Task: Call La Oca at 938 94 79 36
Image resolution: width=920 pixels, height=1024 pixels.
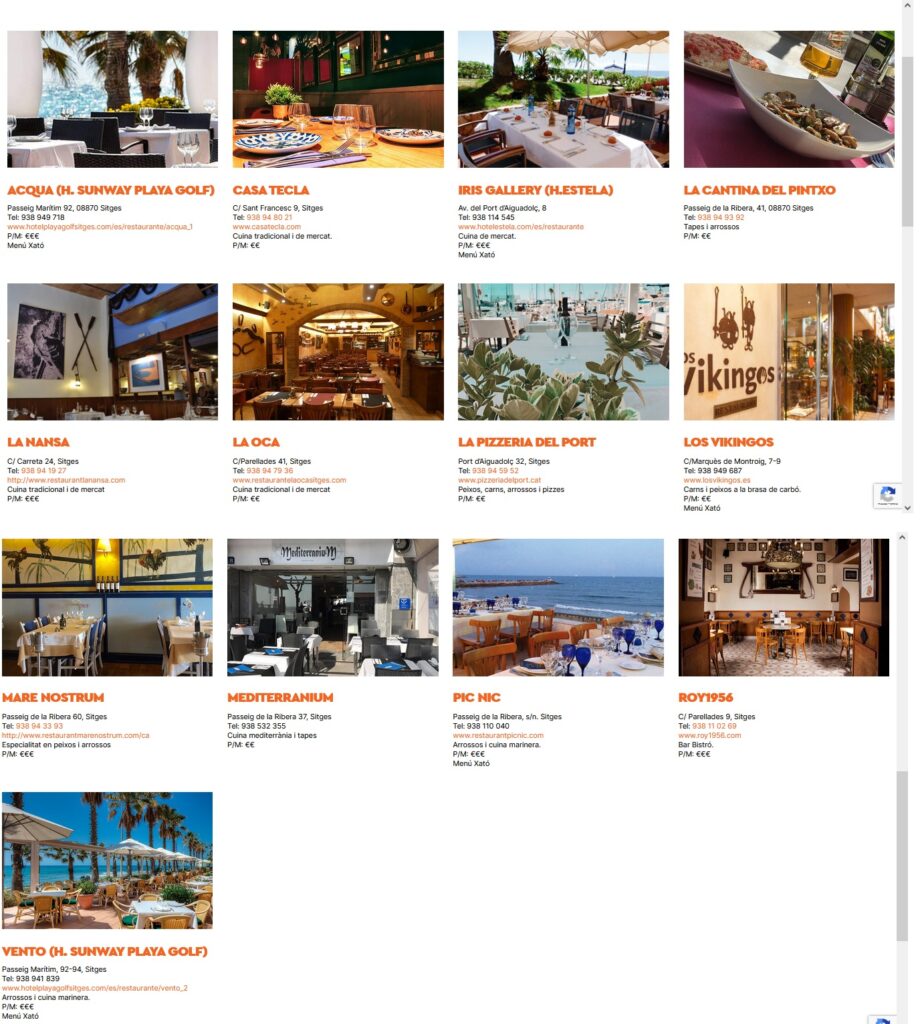Action: point(269,470)
